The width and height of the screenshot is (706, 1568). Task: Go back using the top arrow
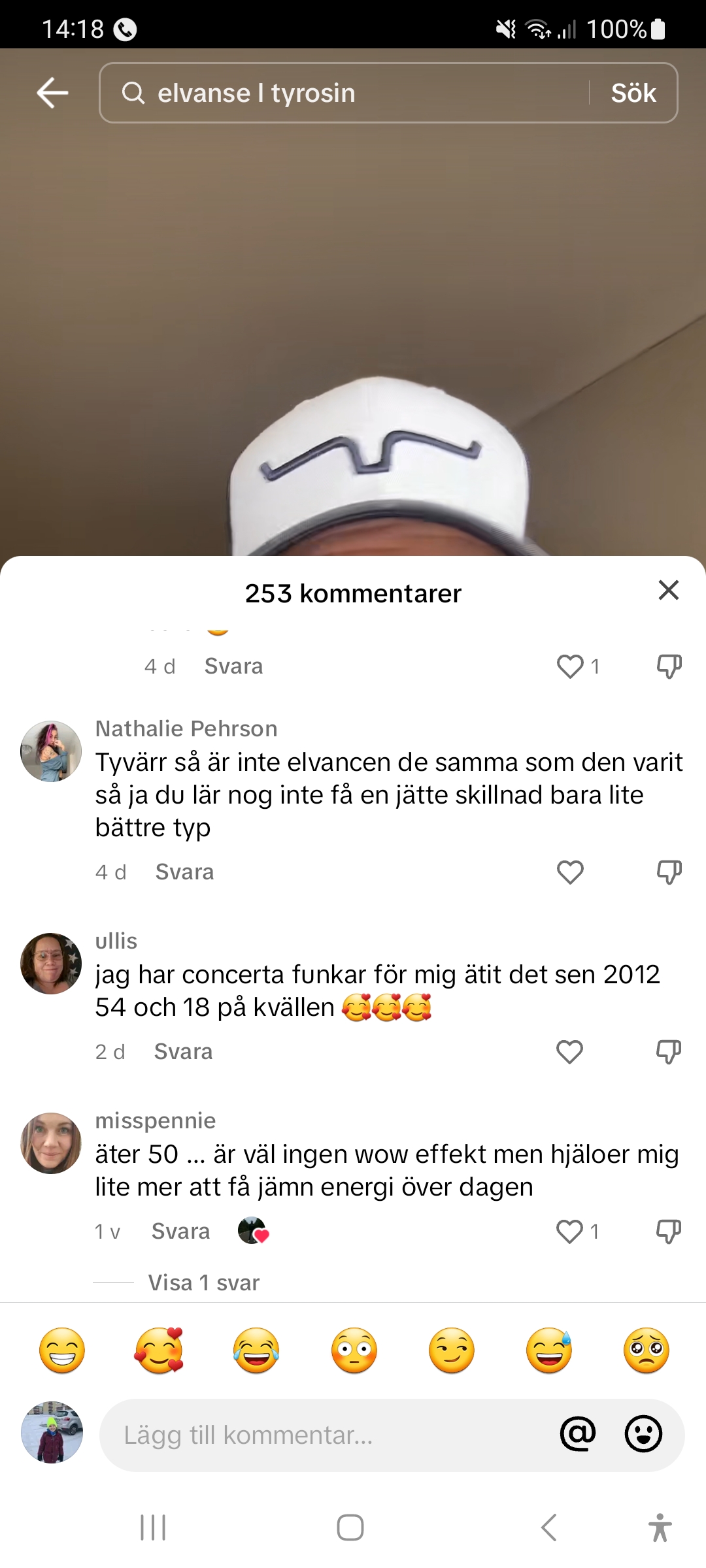52,93
